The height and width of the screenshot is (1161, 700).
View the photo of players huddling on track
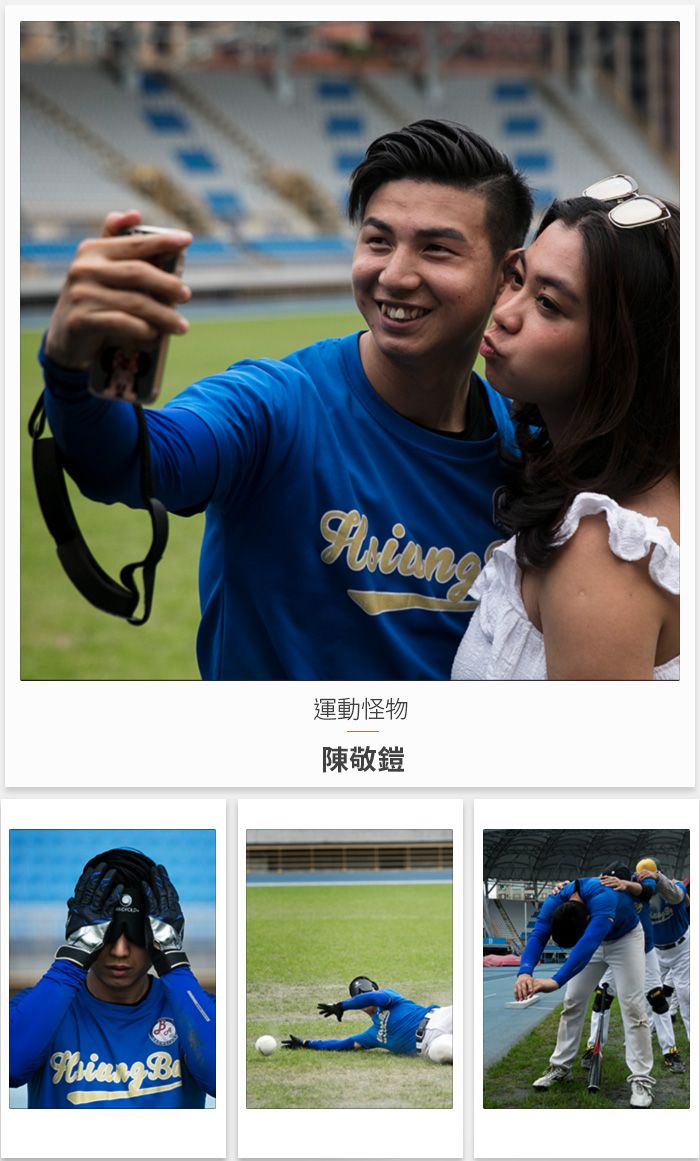click(x=586, y=968)
